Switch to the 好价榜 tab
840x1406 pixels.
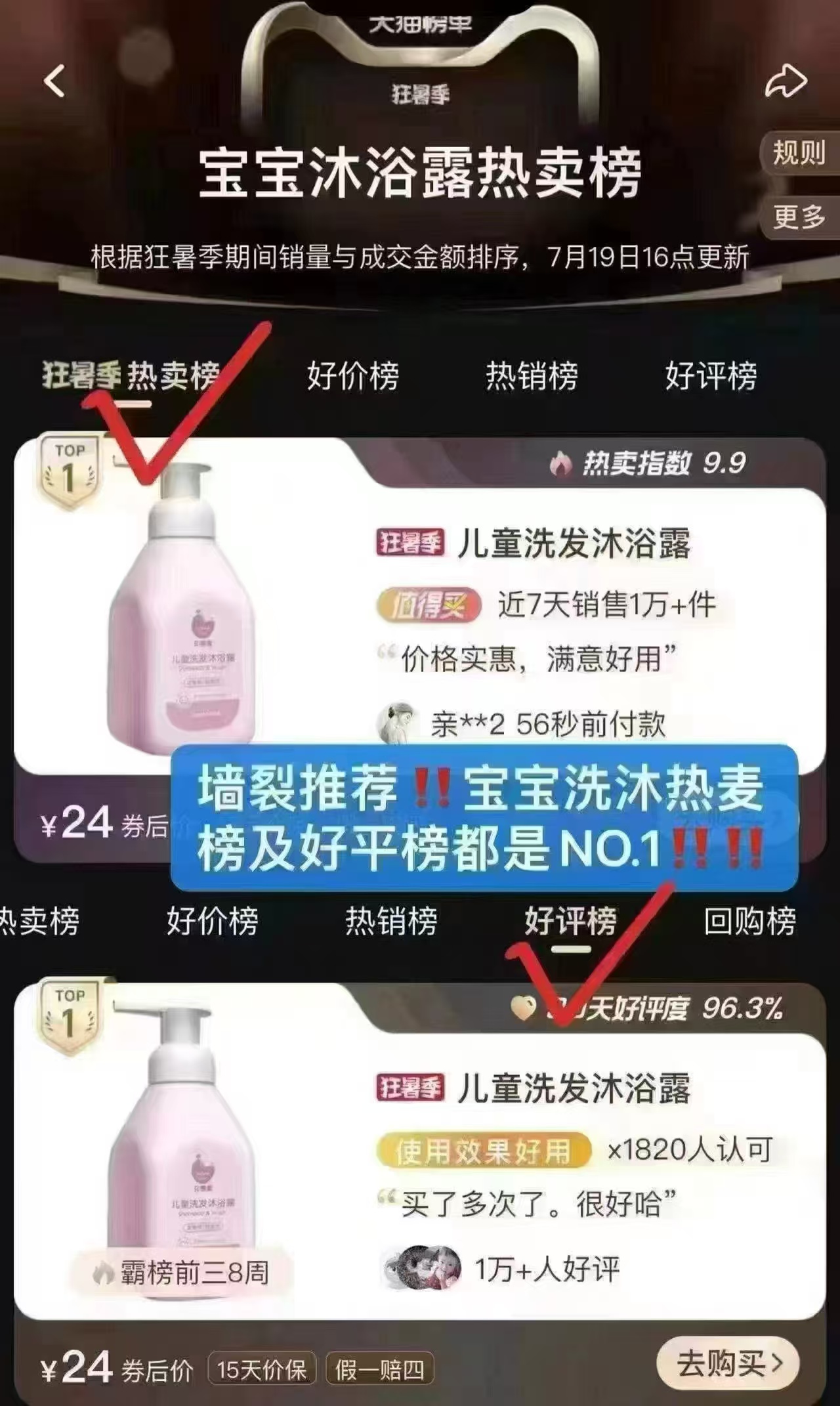pos(355,375)
